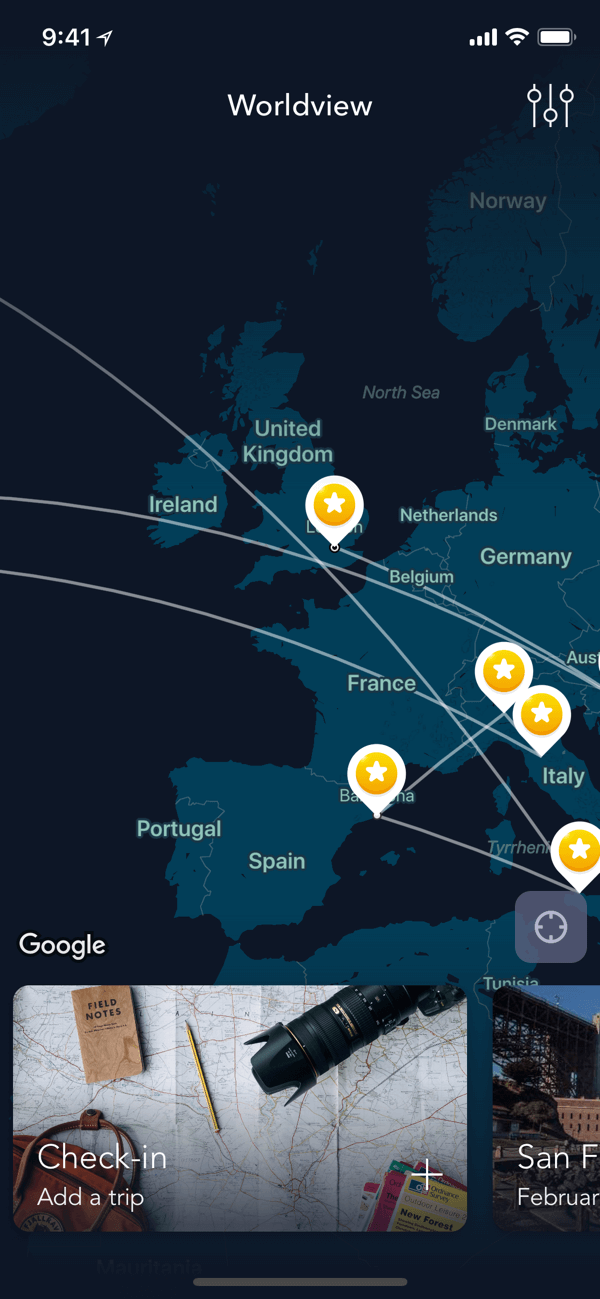This screenshot has height=1299, width=600.
Task: Open the Check-in Add a trip card
Action: tap(240, 1108)
